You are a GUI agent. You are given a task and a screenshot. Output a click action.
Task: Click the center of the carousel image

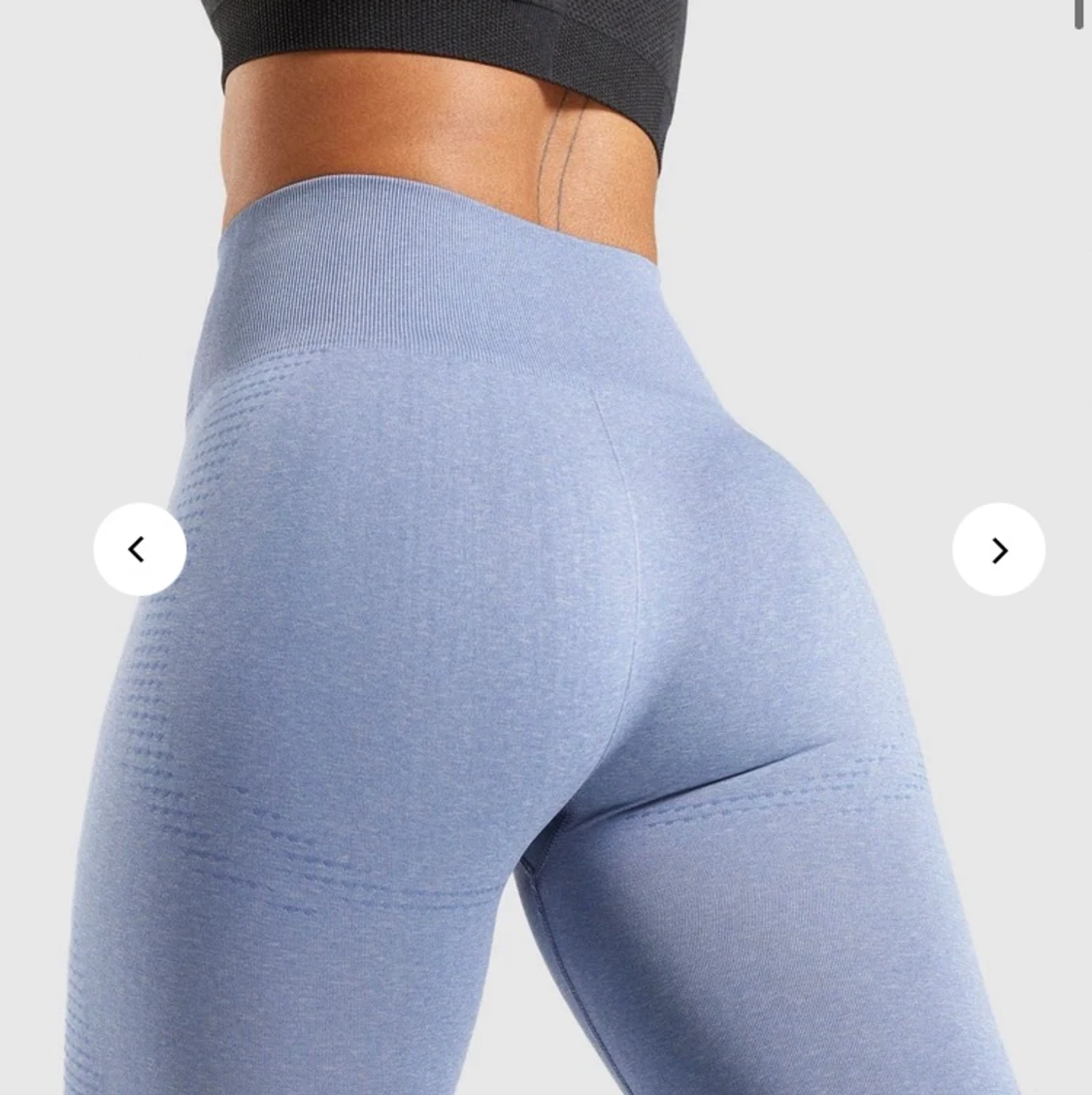click(546, 547)
